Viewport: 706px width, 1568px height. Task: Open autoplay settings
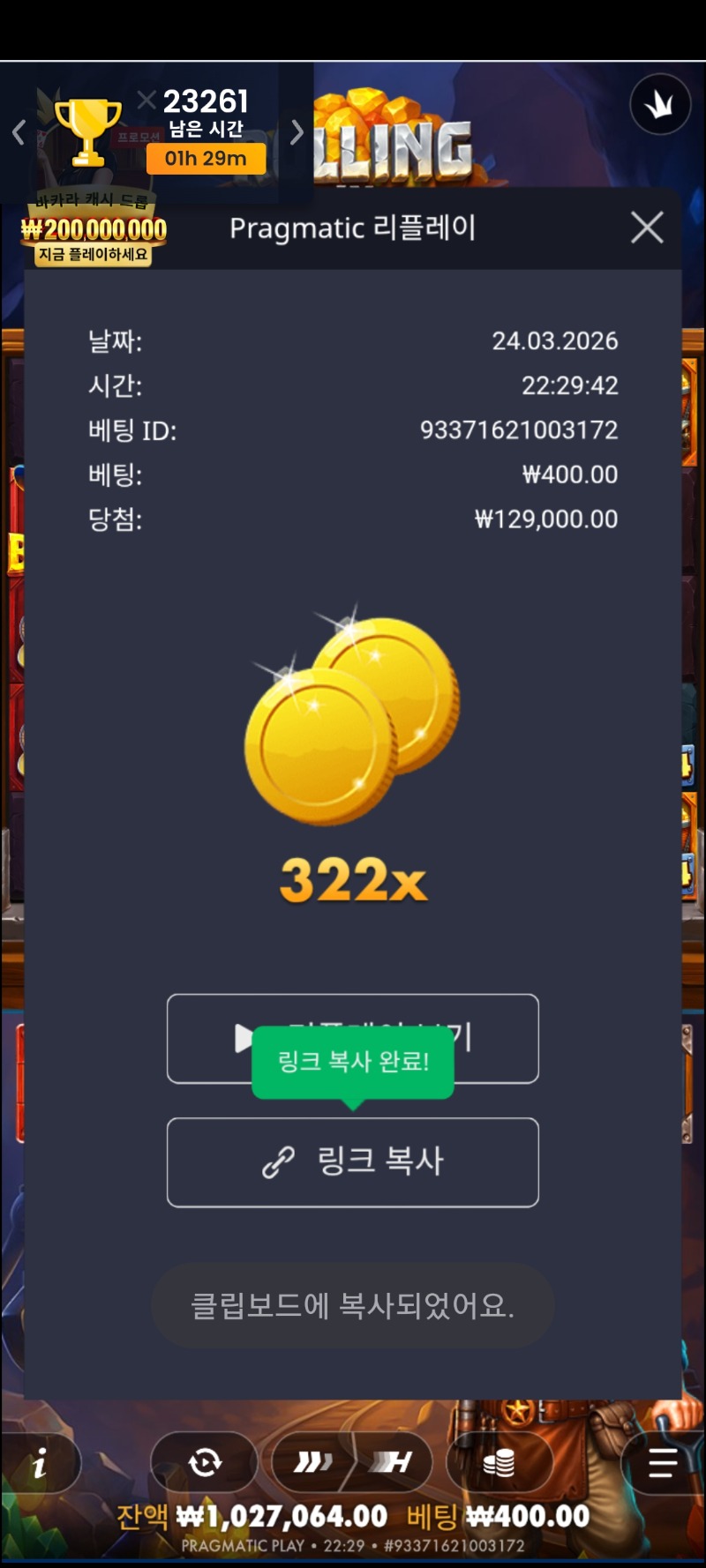point(205,1464)
